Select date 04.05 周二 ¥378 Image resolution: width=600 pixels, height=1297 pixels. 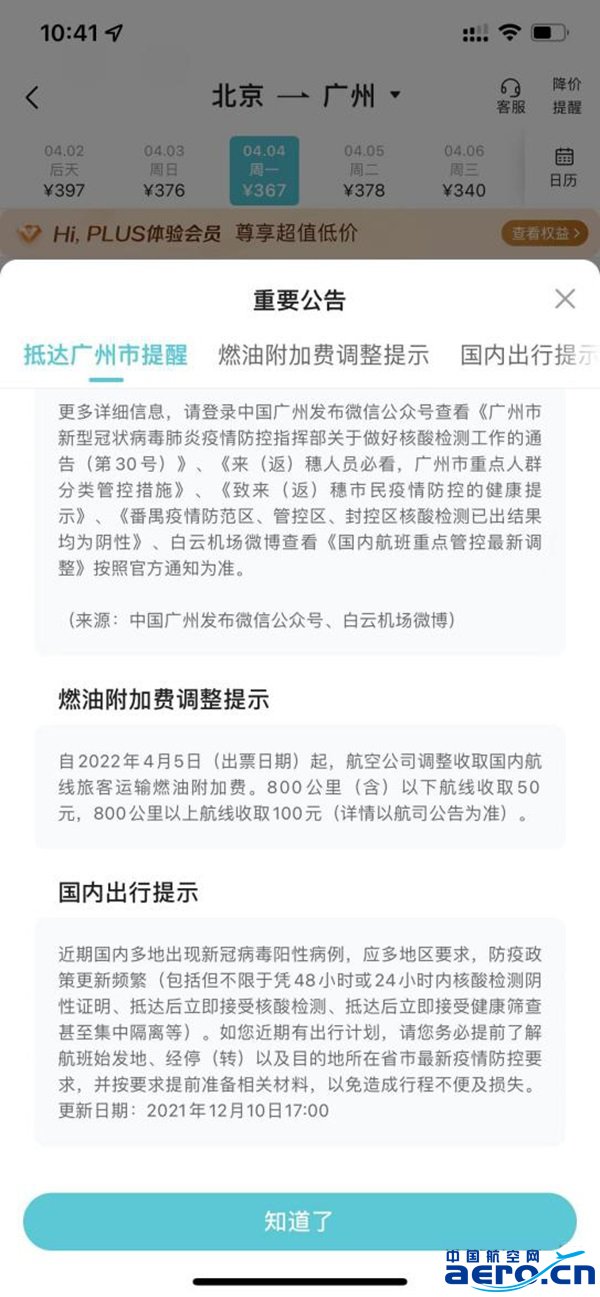(x=364, y=171)
